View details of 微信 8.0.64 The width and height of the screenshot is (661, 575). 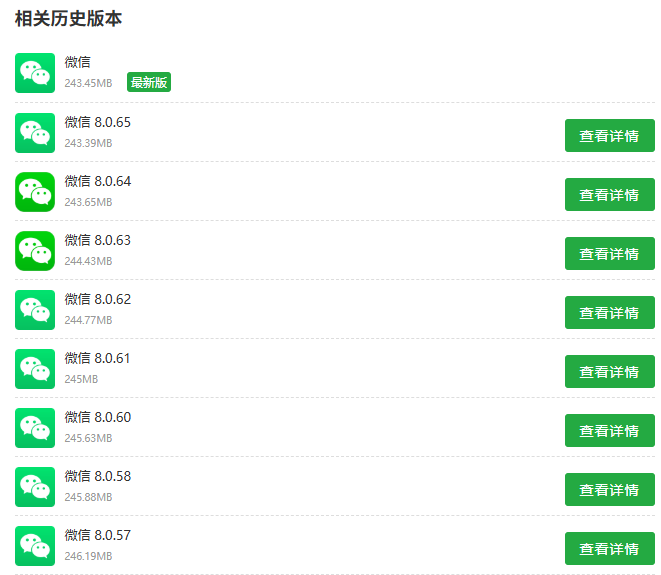pyautogui.click(x=609, y=195)
